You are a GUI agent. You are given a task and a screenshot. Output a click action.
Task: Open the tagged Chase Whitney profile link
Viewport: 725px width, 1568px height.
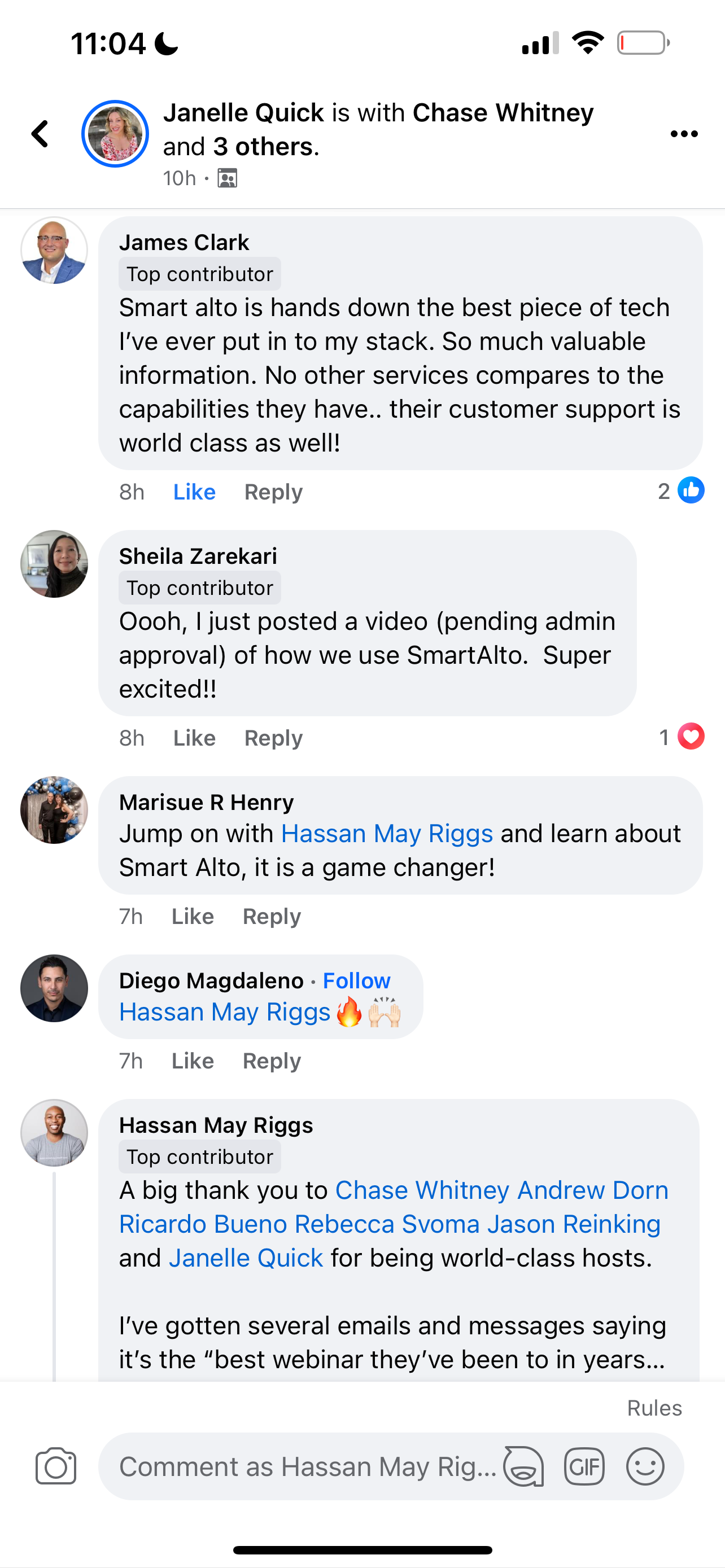click(422, 1190)
